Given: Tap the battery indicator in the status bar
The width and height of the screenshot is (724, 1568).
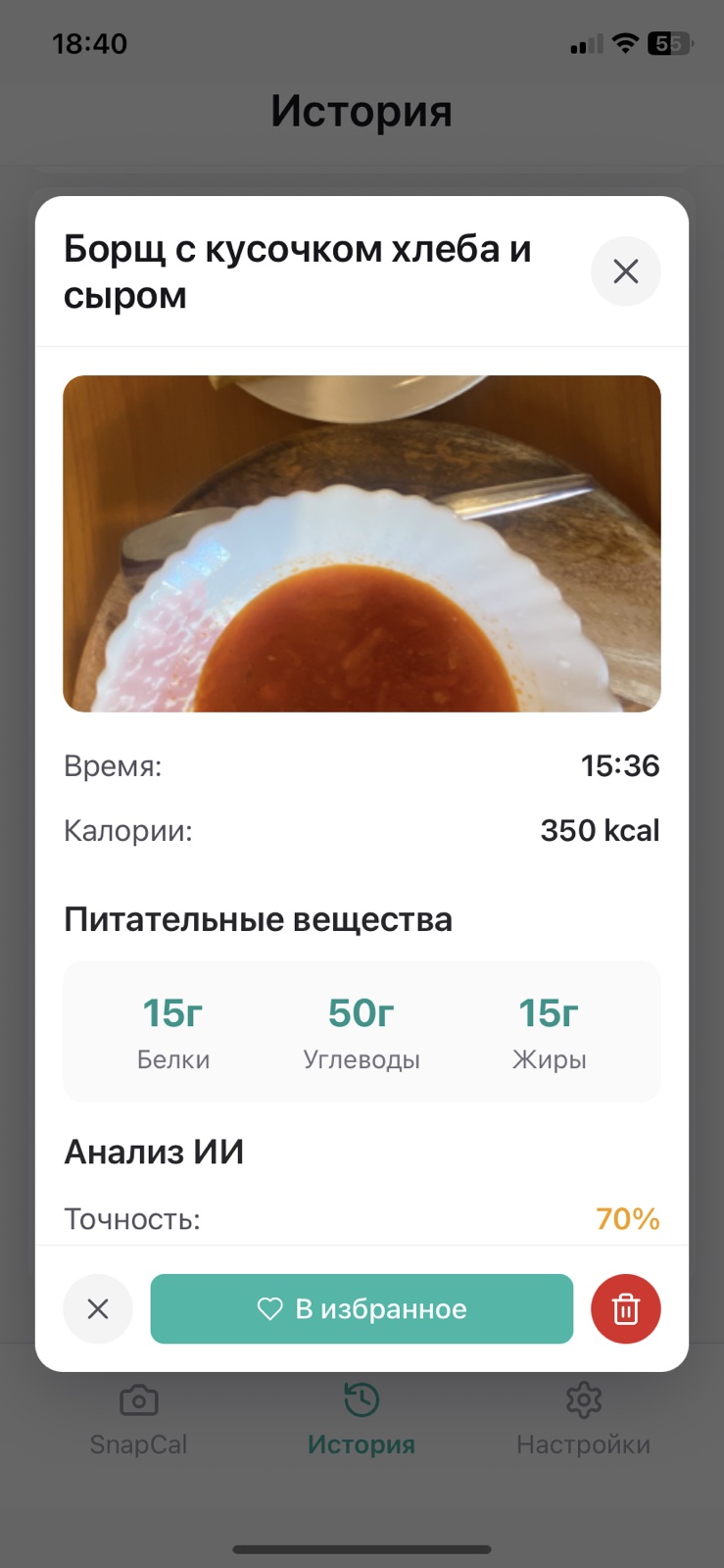Looking at the screenshot, I should (x=670, y=42).
